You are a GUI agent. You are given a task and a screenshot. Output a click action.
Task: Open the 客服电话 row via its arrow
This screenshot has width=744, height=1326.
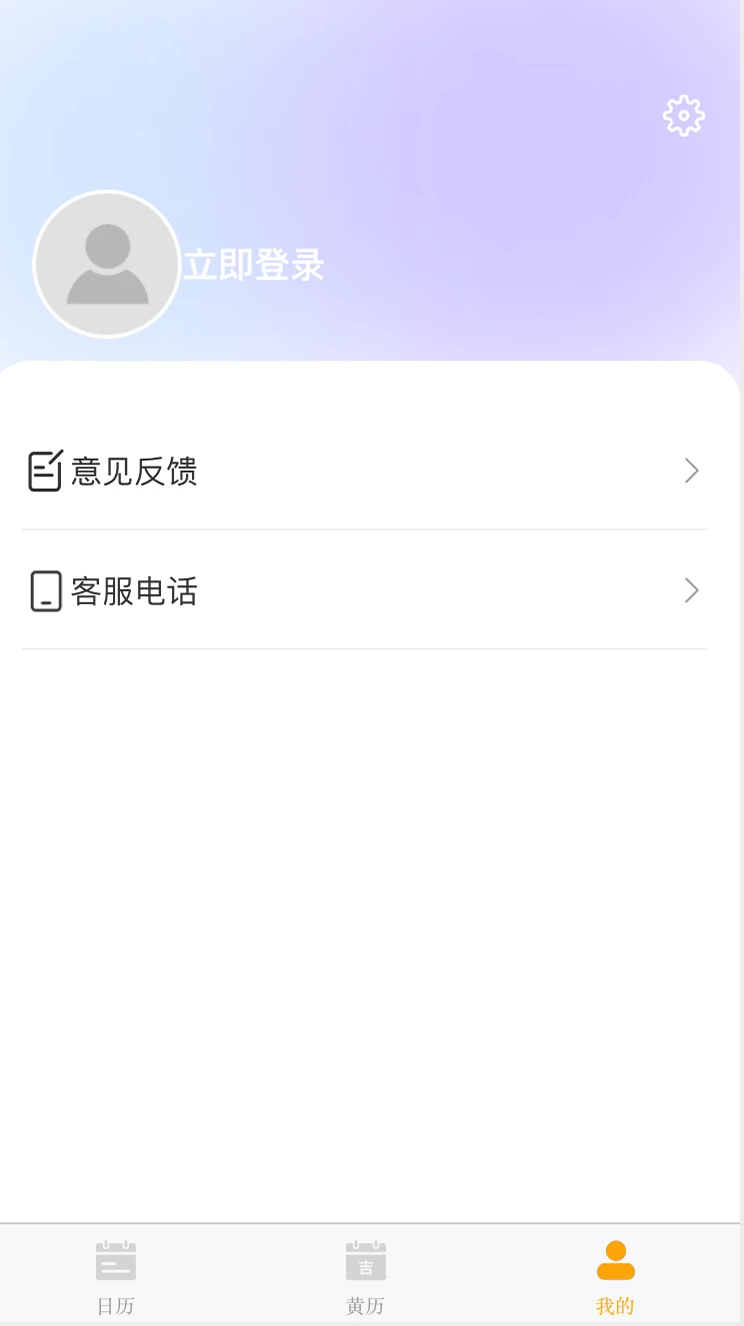pyautogui.click(x=691, y=591)
